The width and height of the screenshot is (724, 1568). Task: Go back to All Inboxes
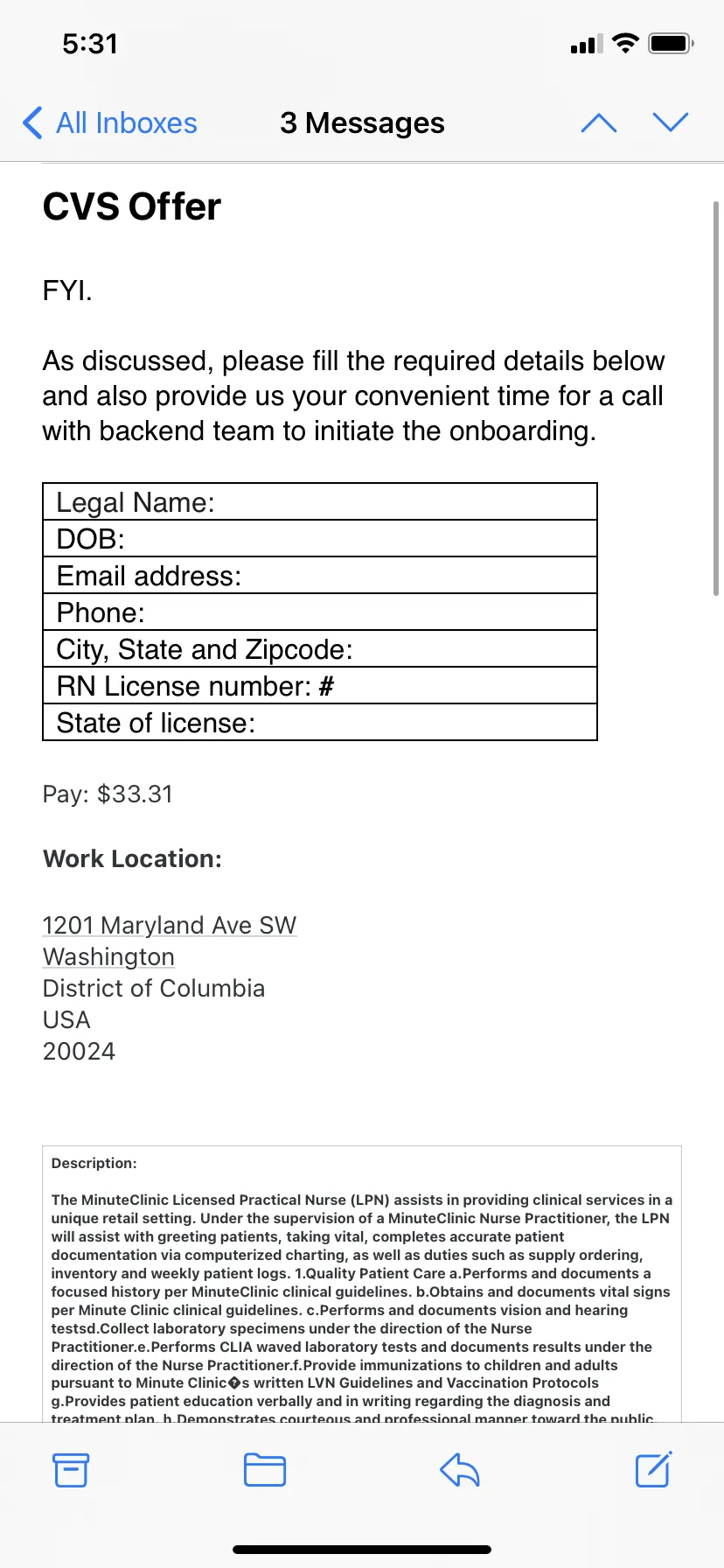tap(110, 123)
